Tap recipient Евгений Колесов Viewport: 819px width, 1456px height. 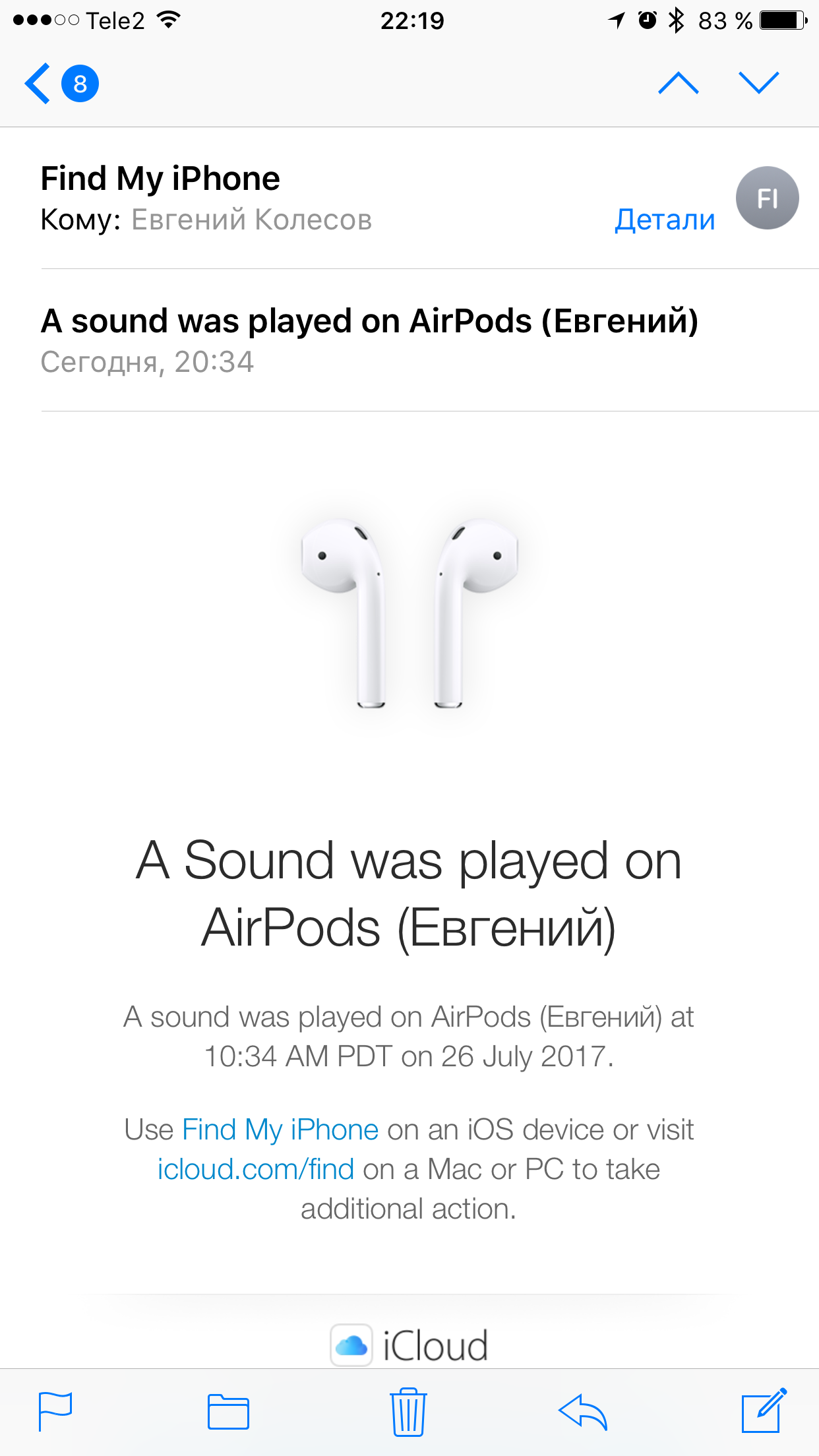(252, 220)
